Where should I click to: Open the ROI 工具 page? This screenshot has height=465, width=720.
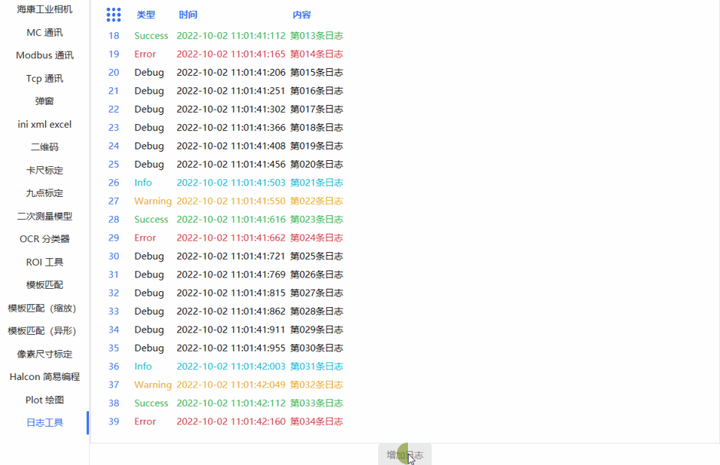(x=44, y=262)
